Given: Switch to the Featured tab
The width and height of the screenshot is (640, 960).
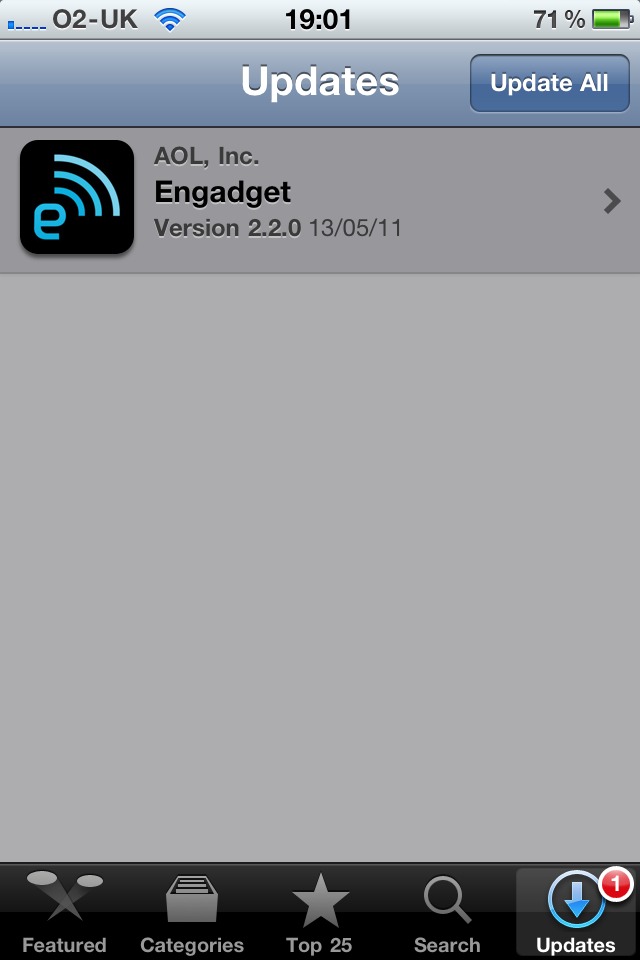Looking at the screenshot, I should (64, 914).
